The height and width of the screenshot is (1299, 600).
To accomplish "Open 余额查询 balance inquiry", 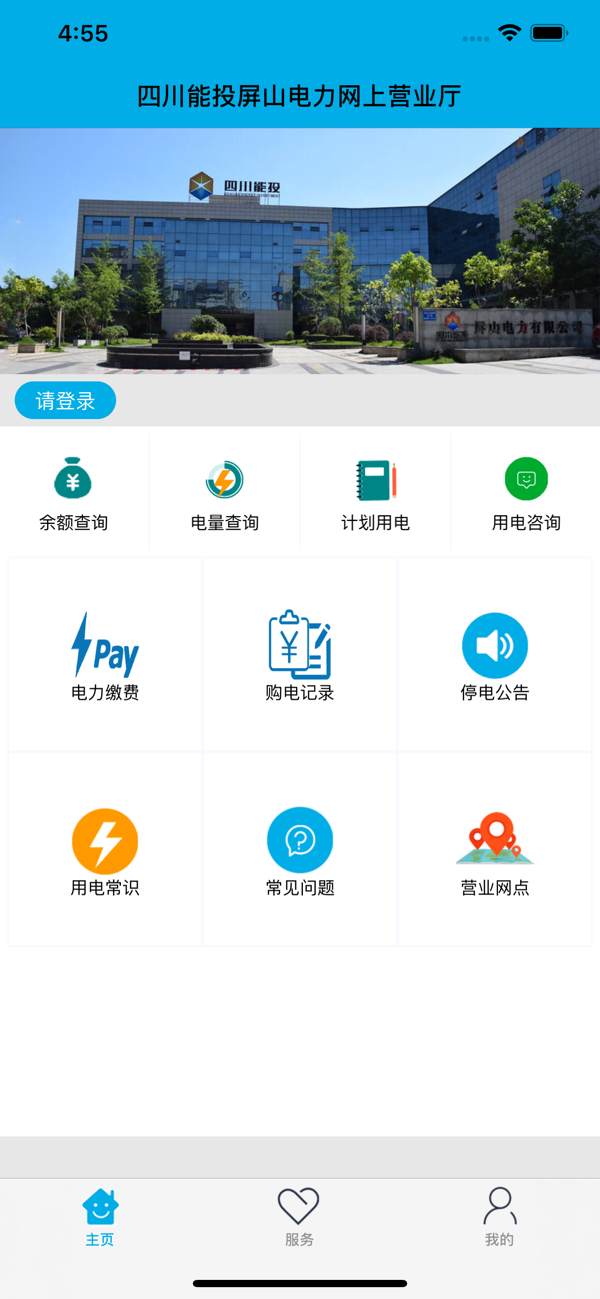I will pyautogui.click(x=73, y=493).
